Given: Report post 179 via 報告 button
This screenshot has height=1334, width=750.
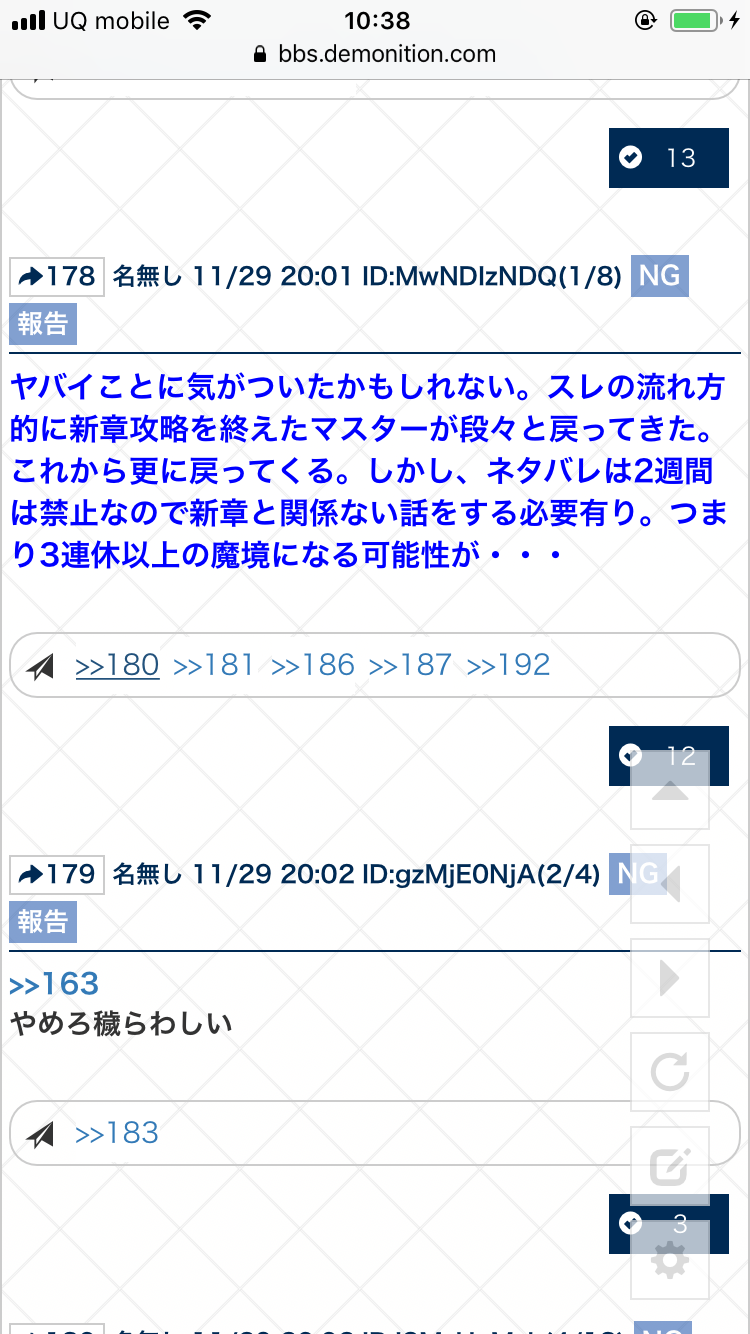Looking at the screenshot, I should (43, 922).
